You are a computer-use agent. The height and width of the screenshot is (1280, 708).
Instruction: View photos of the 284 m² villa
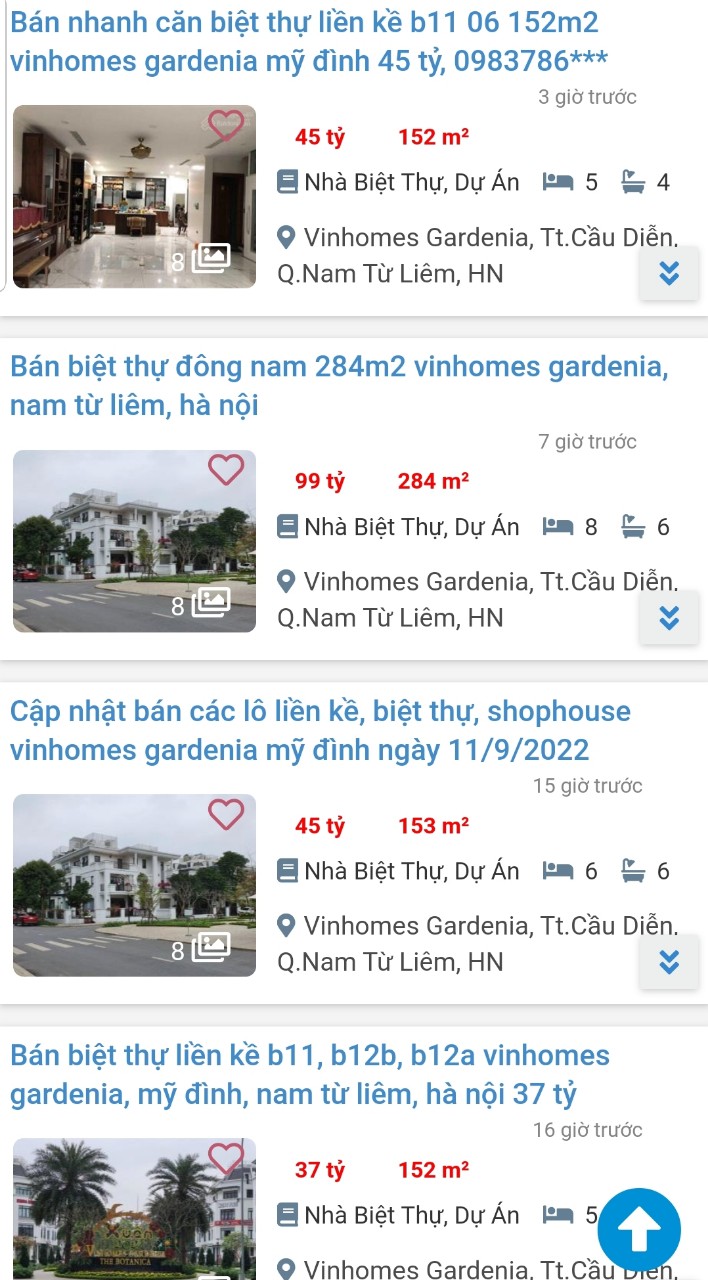tap(134, 541)
